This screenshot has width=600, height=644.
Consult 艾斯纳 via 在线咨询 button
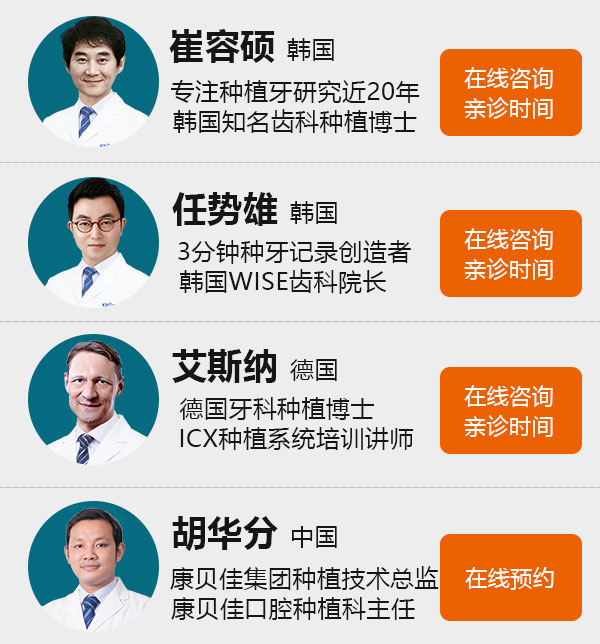(x=510, y=411)
